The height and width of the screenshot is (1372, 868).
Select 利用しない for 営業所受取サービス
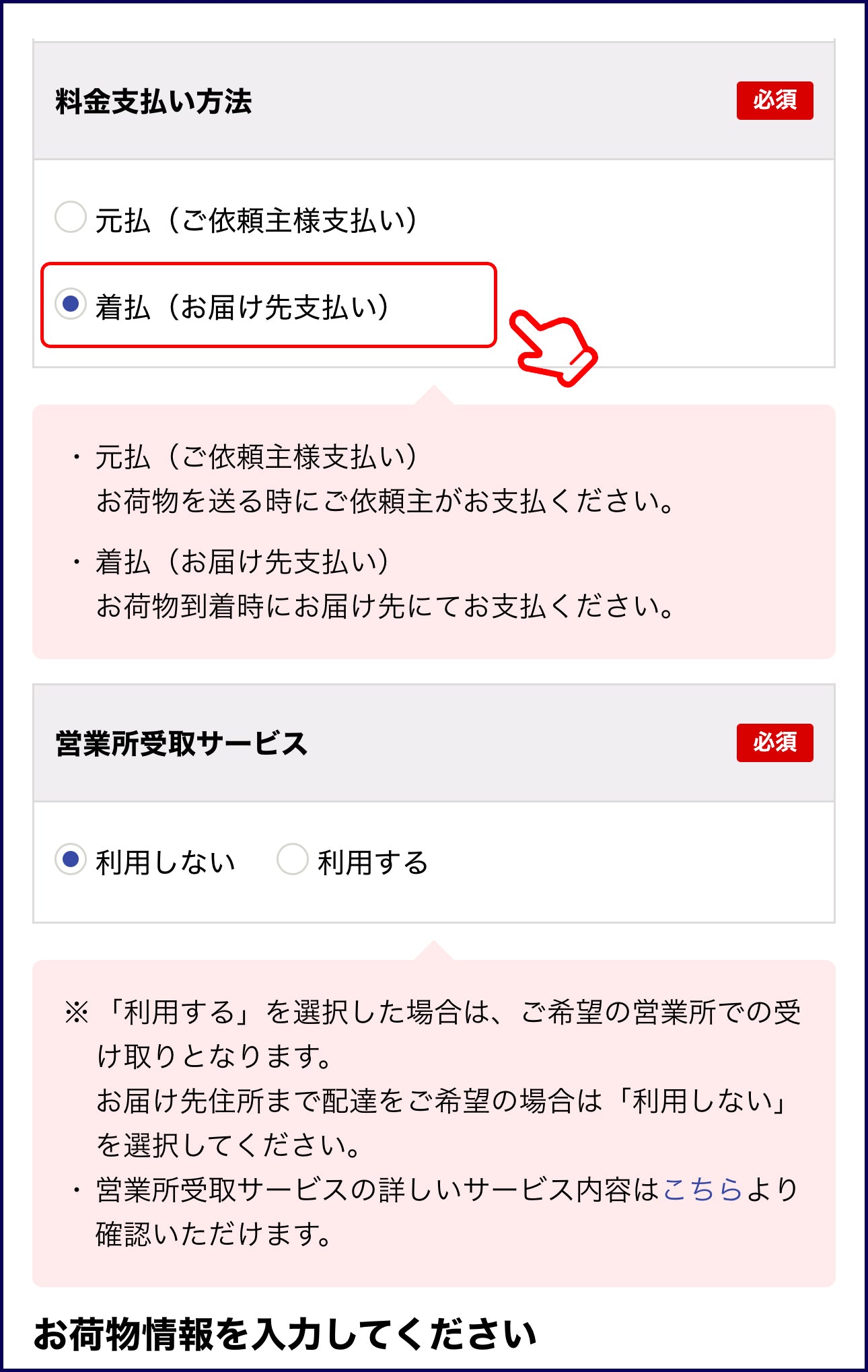[71, 860]
